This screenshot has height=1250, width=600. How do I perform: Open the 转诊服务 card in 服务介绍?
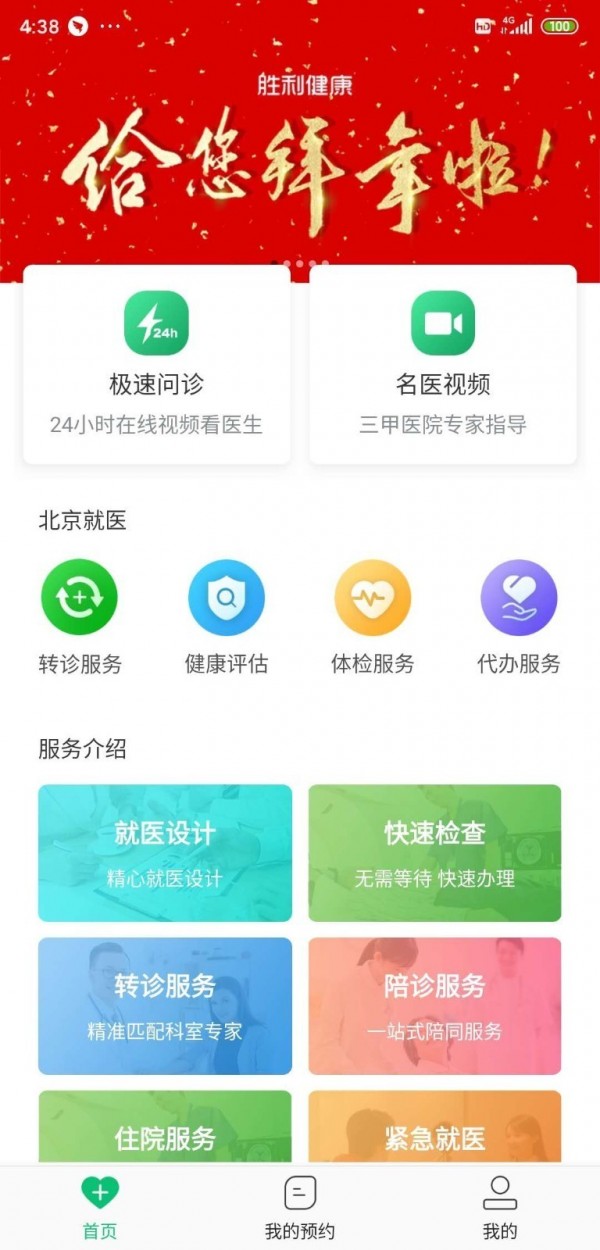pos(165,1005)
